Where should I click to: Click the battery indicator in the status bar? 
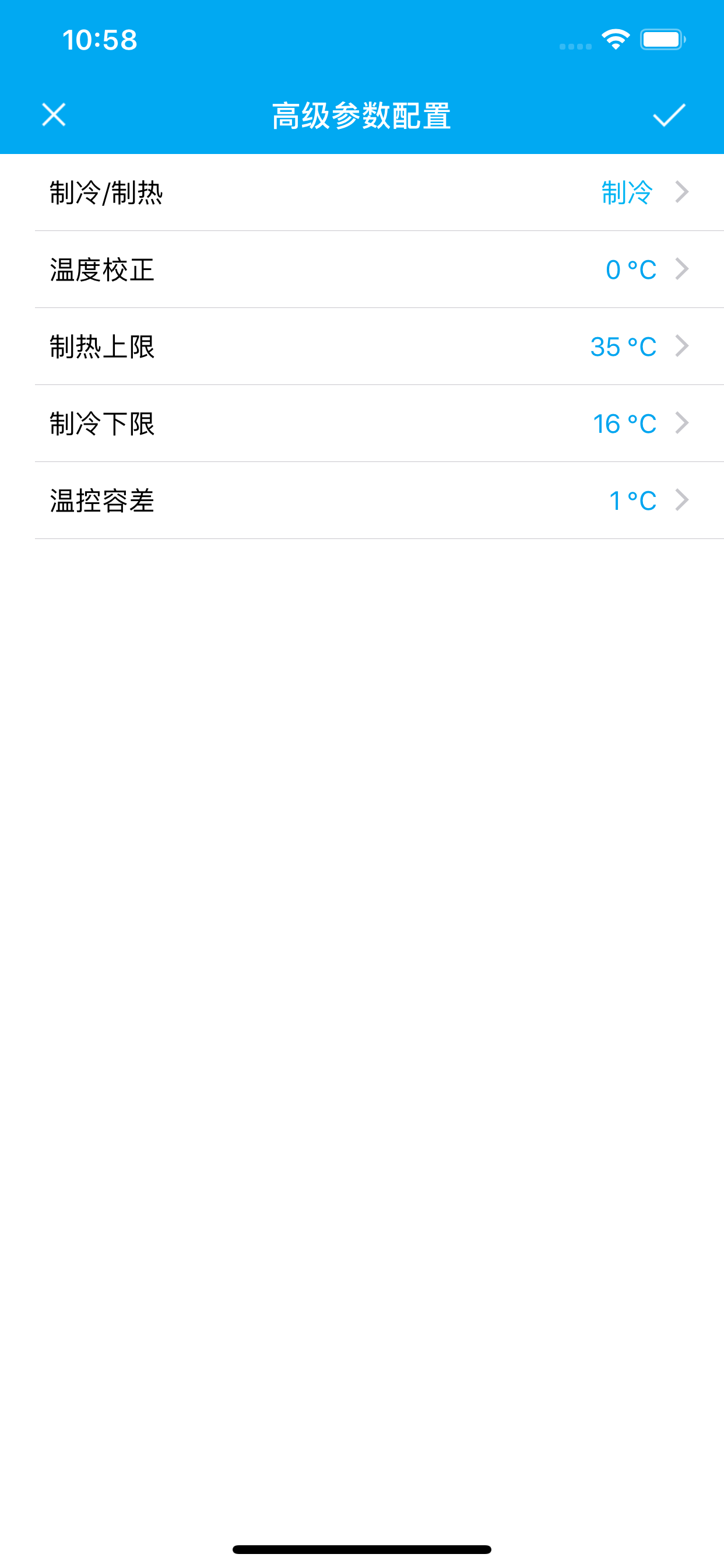point(661,38)
